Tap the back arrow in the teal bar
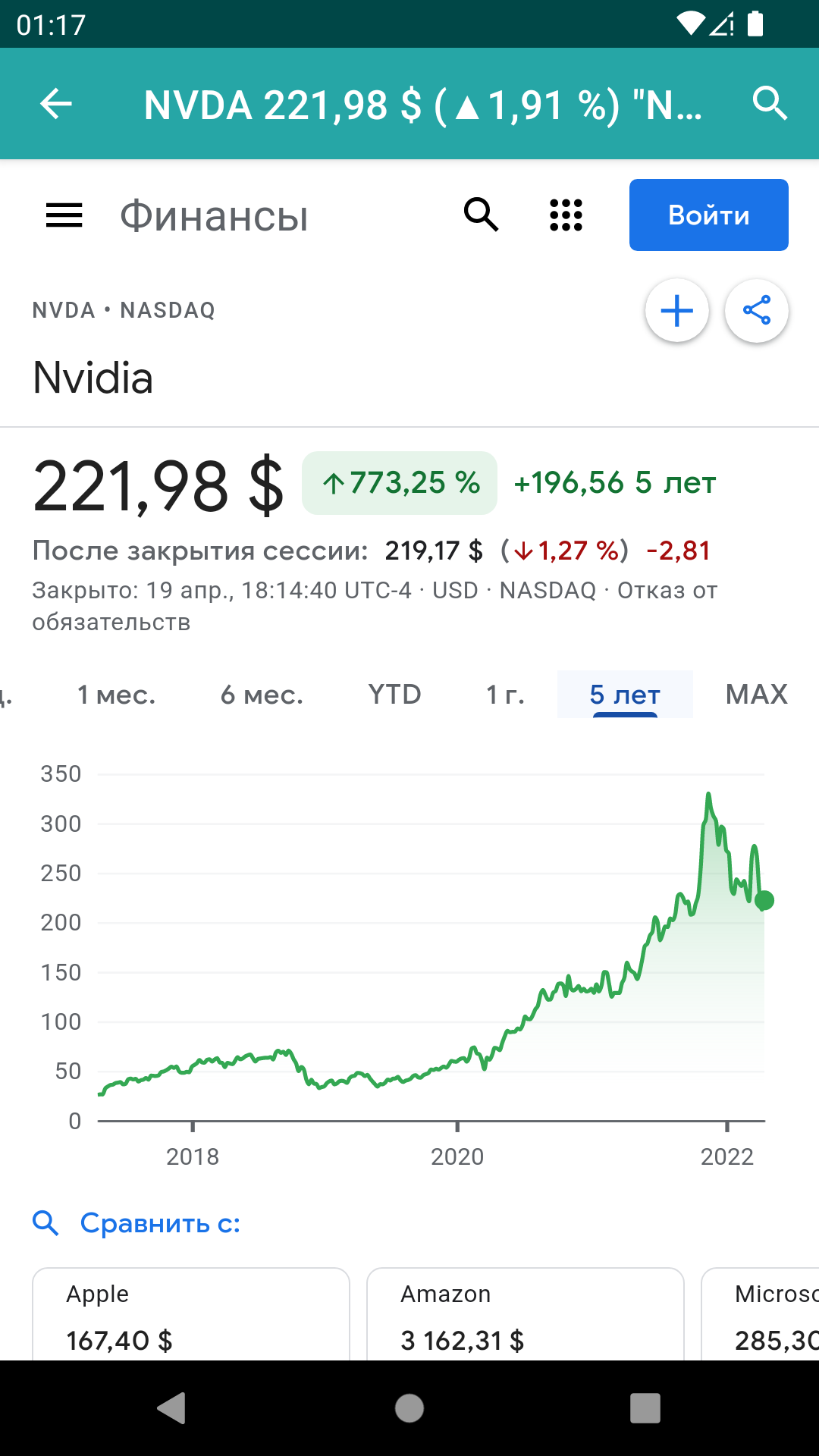This screenshot has width=819, height=1456. click(x=55, y=103)
